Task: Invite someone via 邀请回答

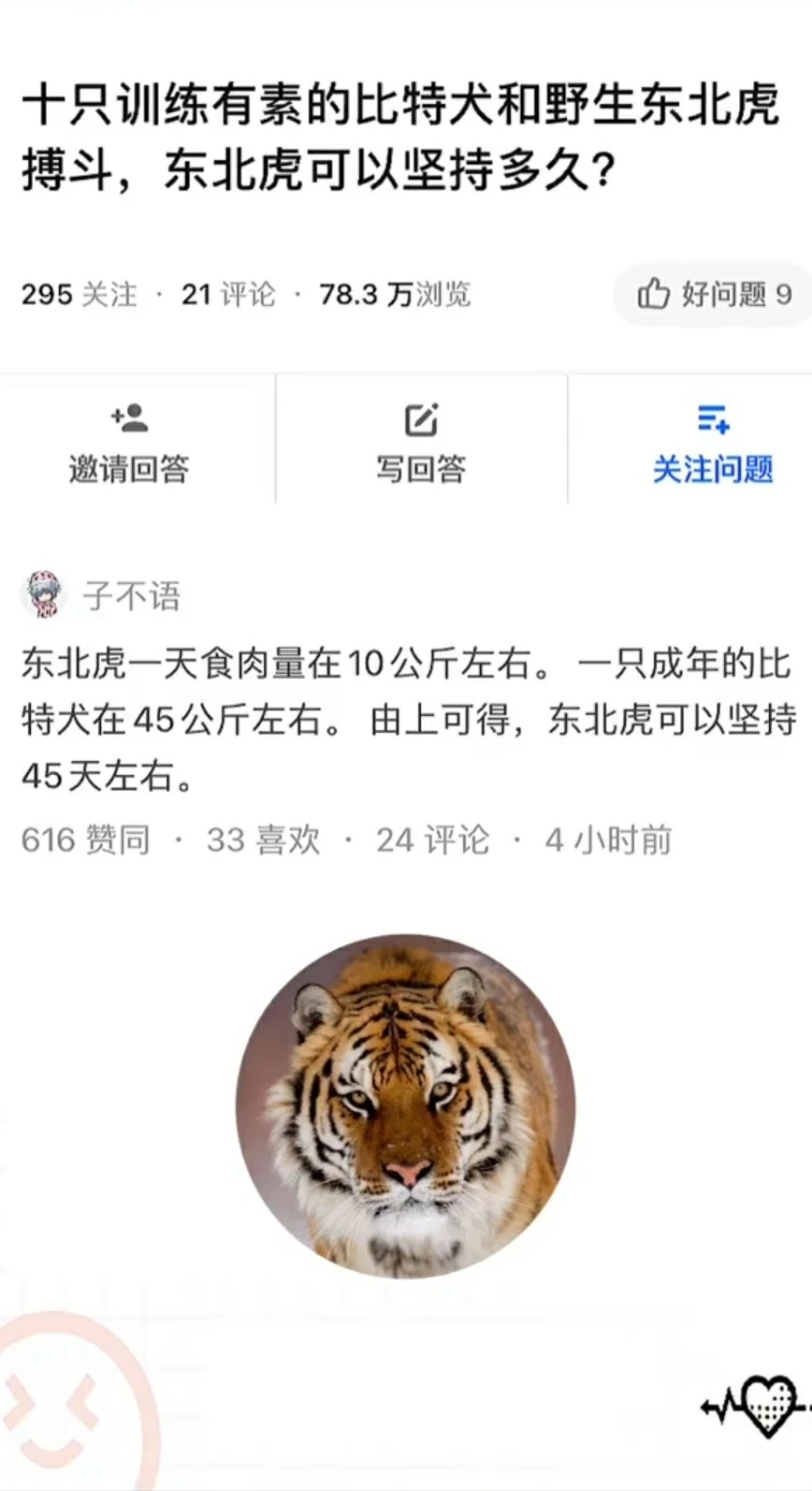Action: 129,442
